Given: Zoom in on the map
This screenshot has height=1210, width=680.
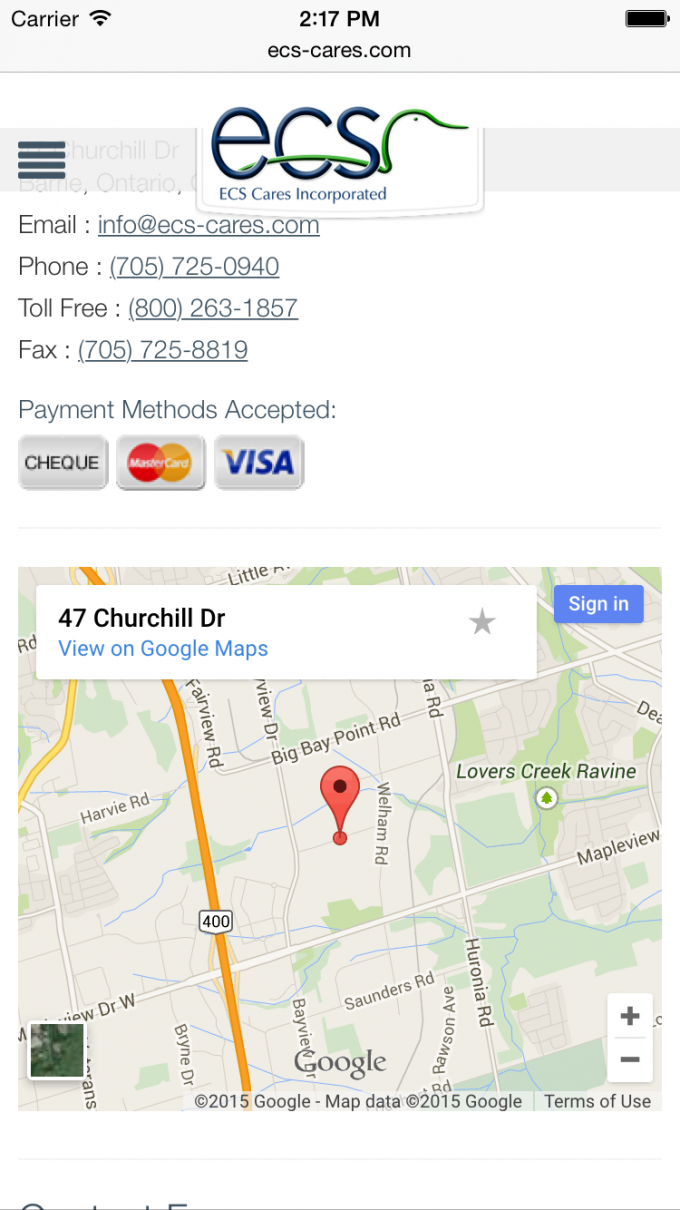Looking at the screenshot, I should point(630,1017).
